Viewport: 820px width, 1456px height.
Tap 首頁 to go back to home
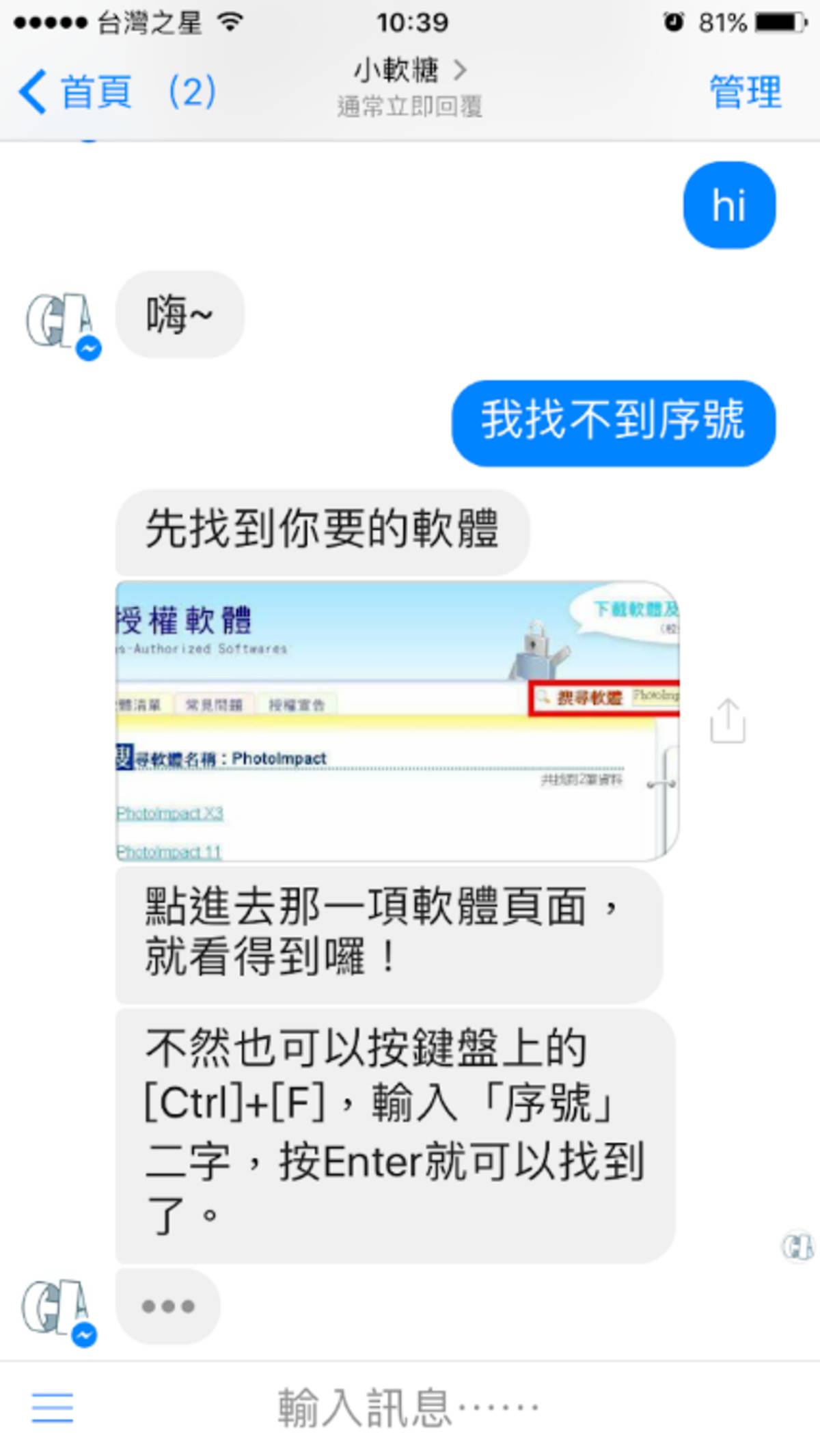click(95, 90)
